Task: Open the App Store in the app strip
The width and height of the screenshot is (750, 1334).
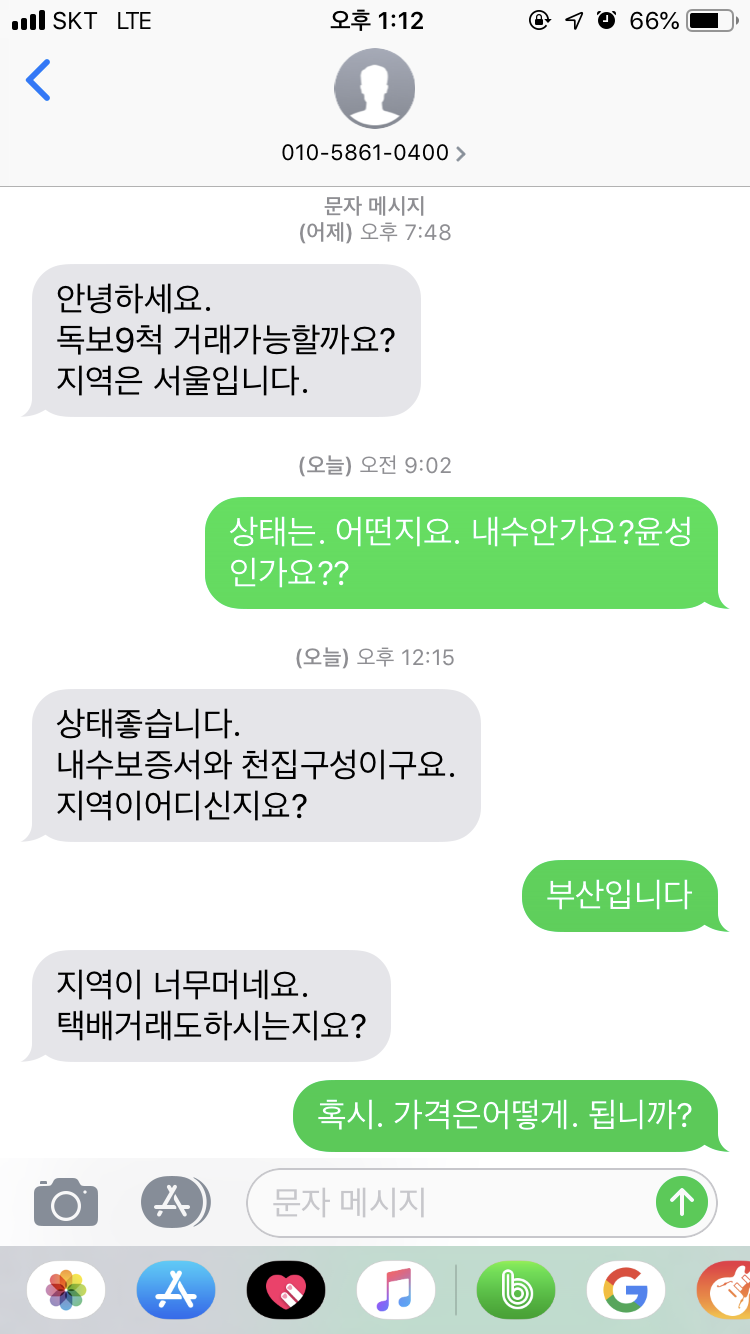Action: click(x=176, y=1289)
